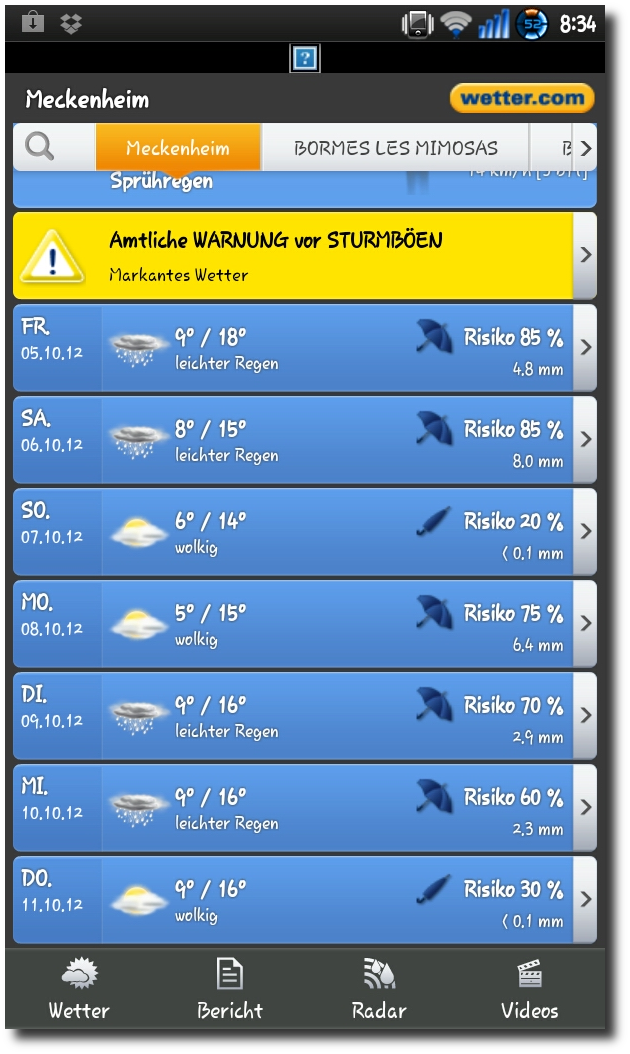The image size is (630, 1054).
Task: Open the Sturmböen weather warning
Action: click(x=305, y=255)
